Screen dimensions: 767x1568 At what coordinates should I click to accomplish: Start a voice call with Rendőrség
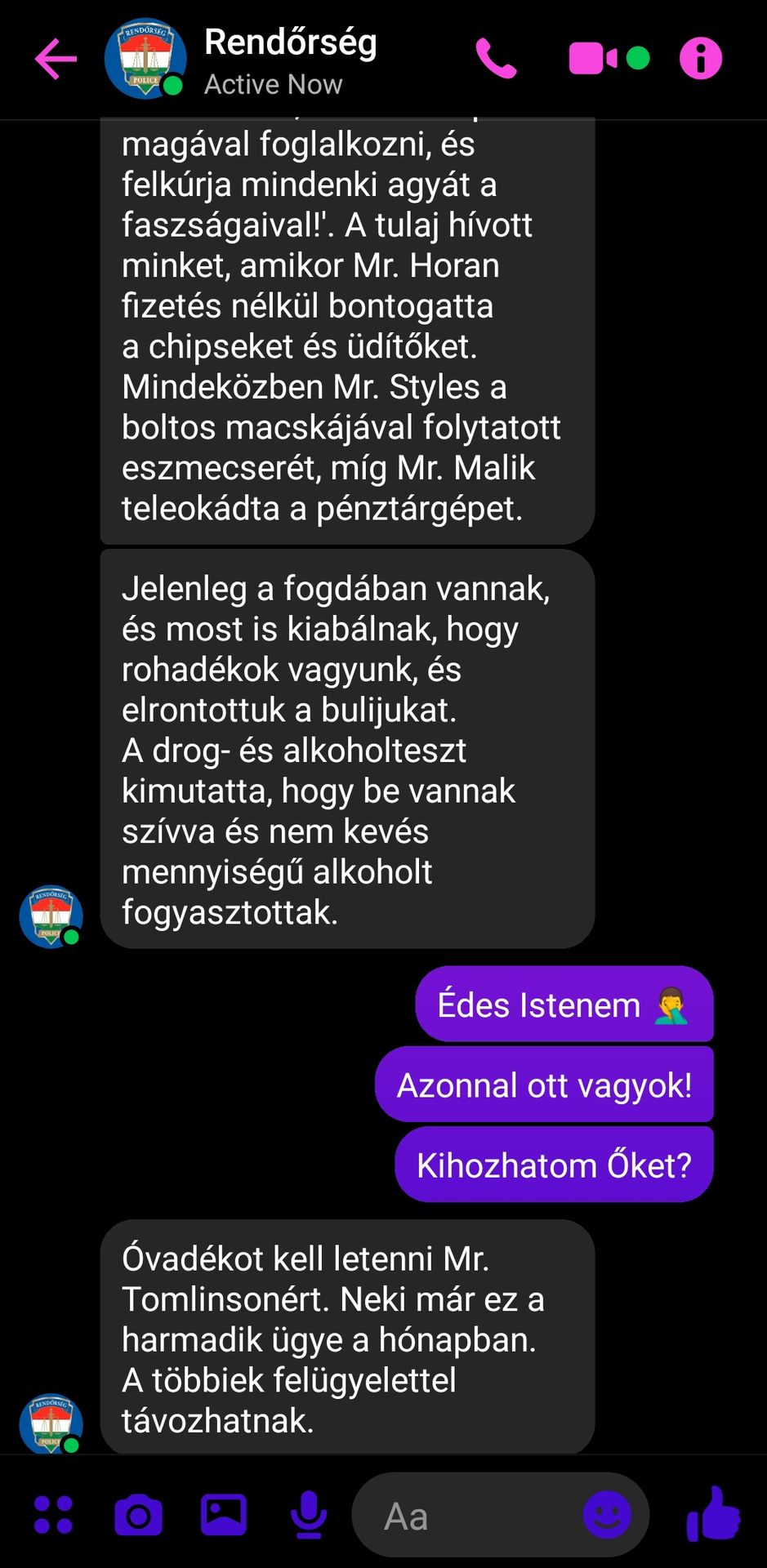496,59
